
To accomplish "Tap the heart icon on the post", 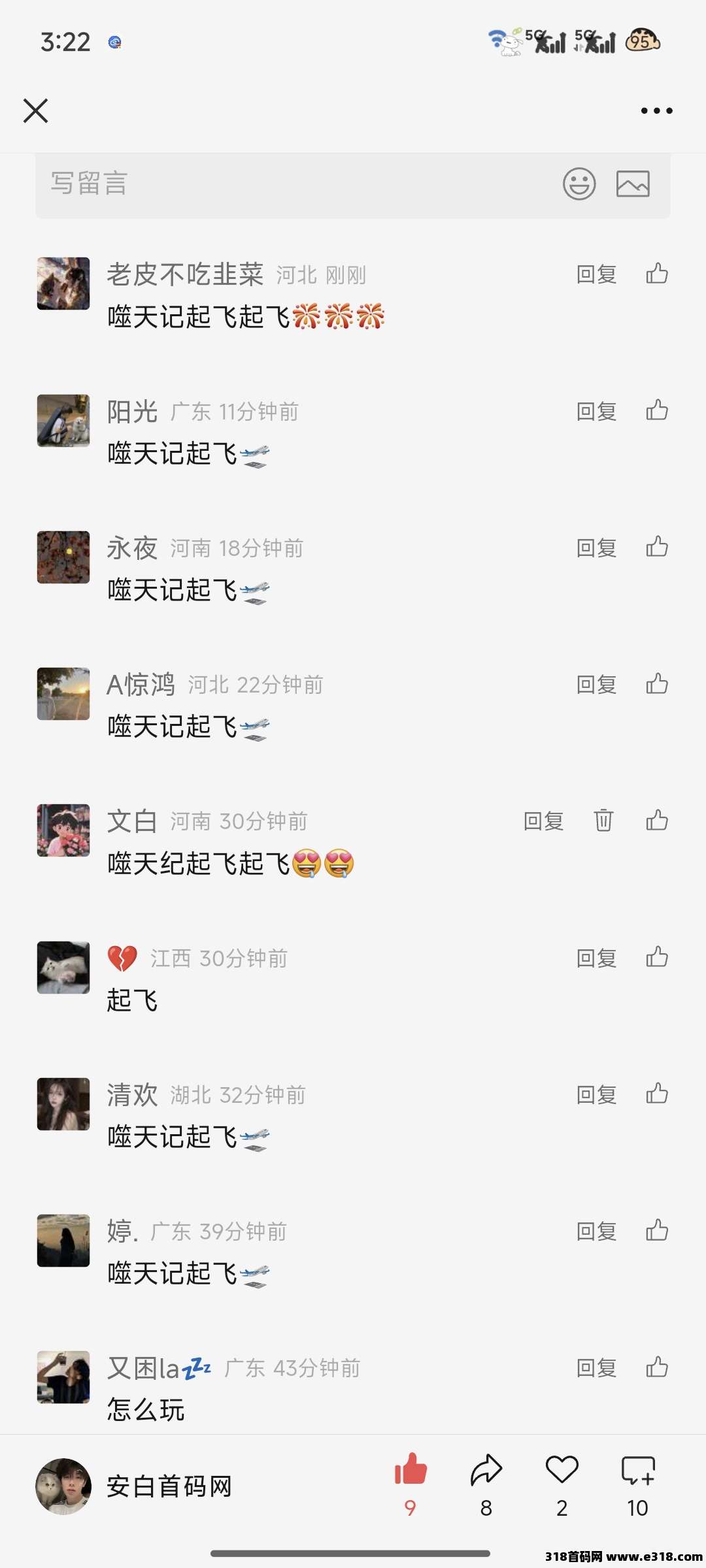I will [x=562, y=1470].
